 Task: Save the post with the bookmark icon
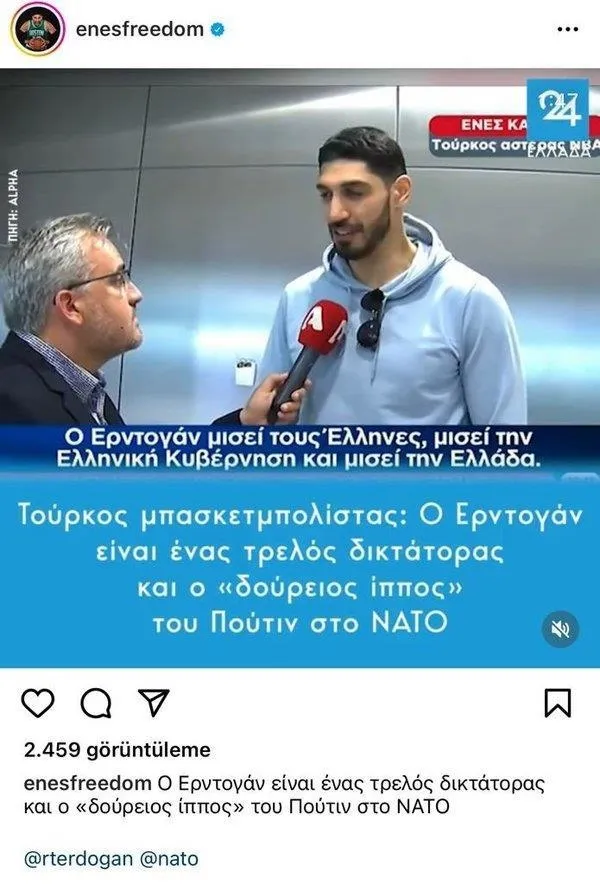coord(557,703)
